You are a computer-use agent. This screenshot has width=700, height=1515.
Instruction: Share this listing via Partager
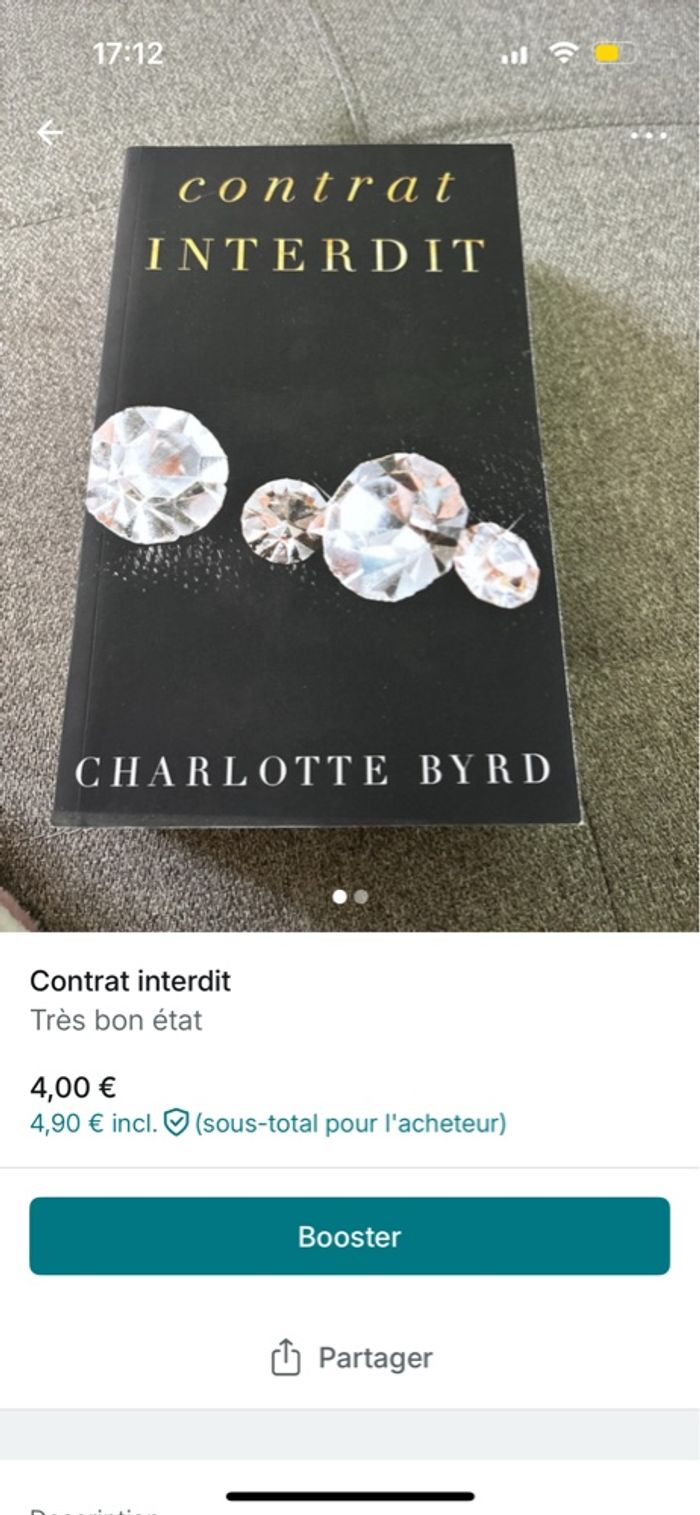pos(351,1358)
